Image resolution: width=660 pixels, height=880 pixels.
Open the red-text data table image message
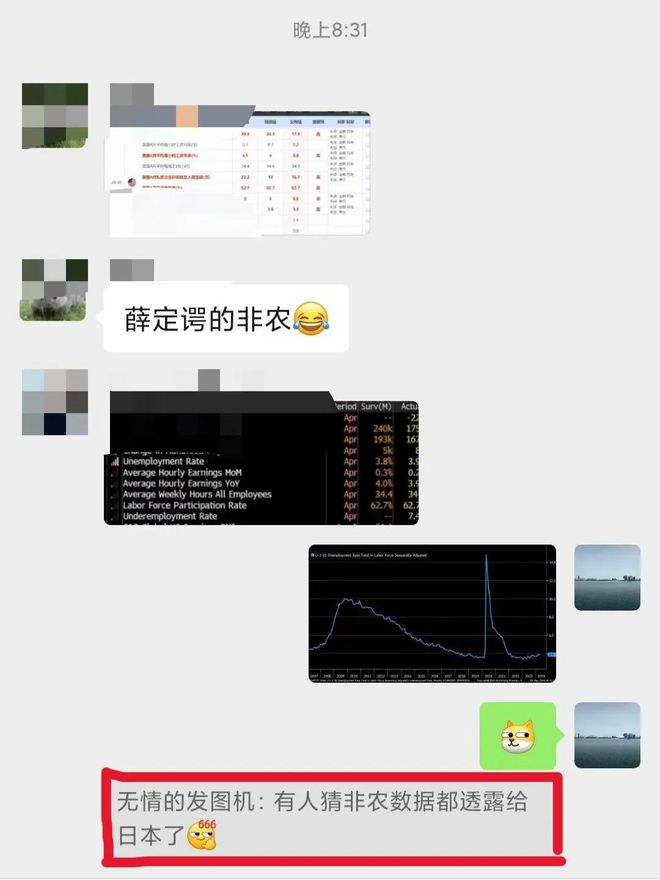[x=240, y=173]
